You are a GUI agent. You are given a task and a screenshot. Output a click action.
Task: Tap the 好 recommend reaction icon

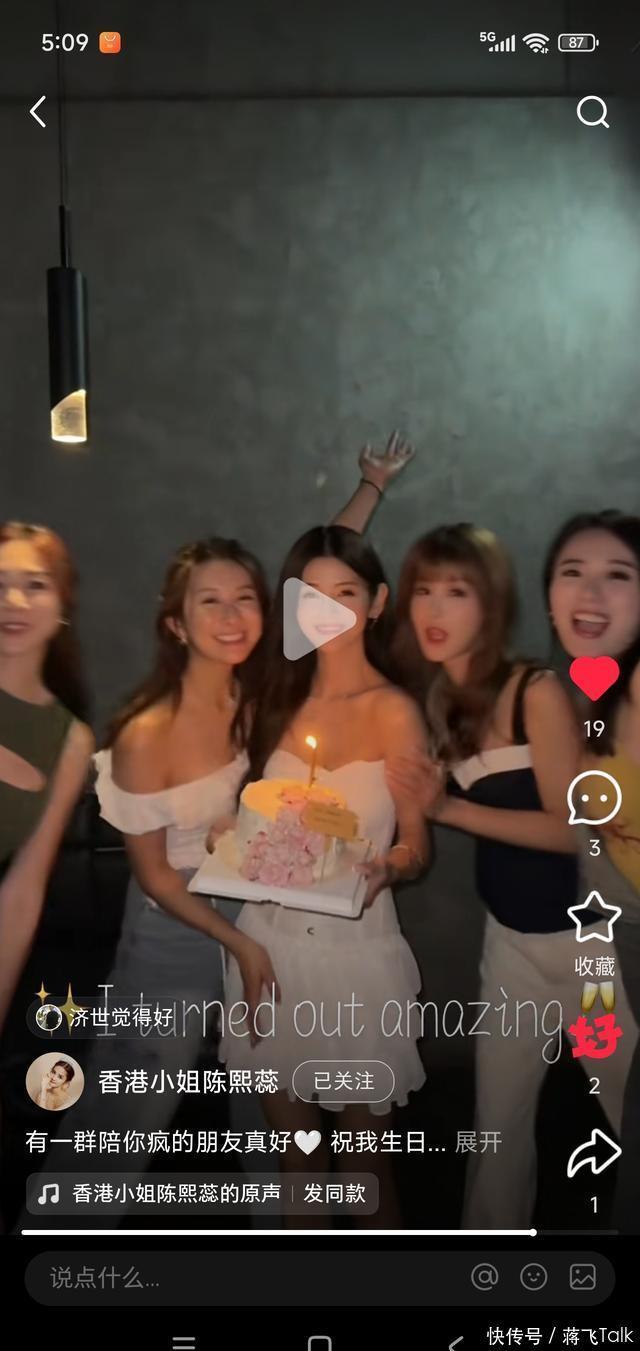point(596,1034)
